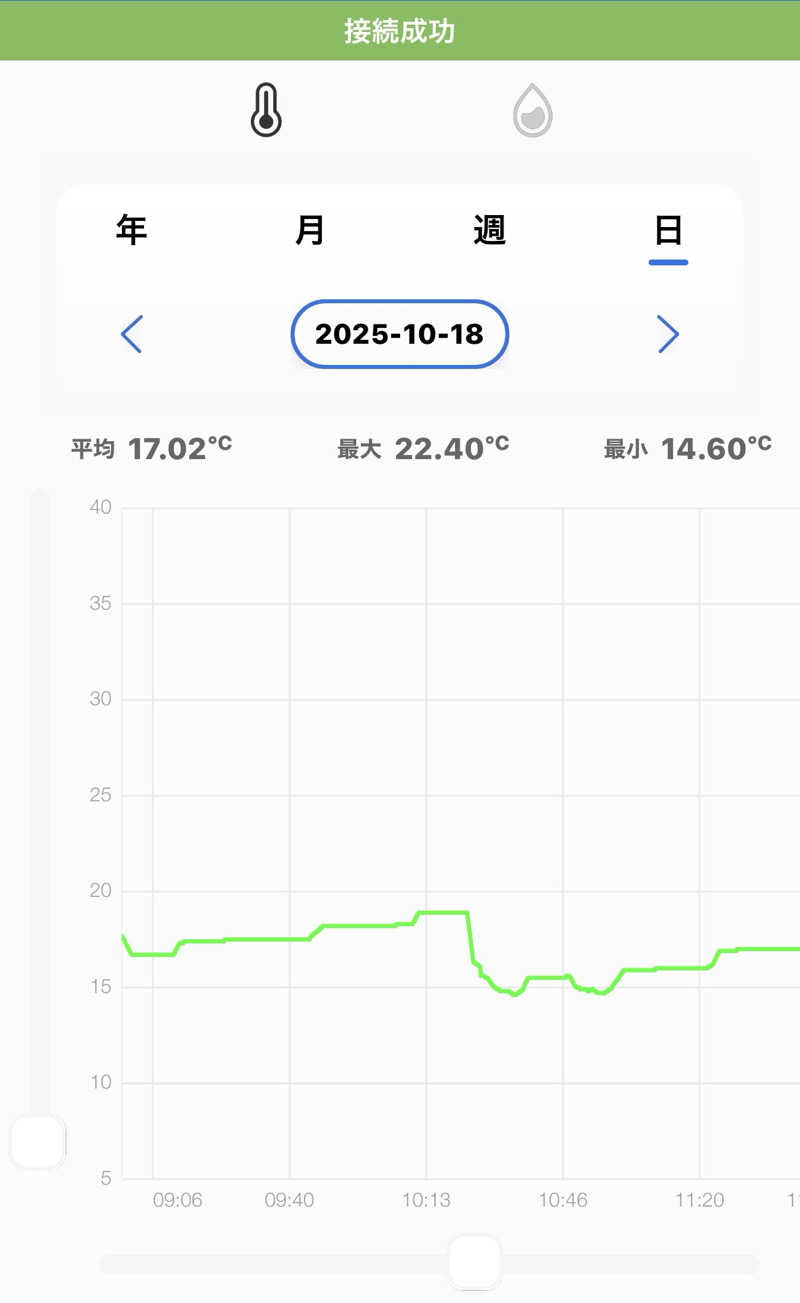Tap the vertical zoom slider handle
800x1303 pixels.
[x=38, y=1142]
